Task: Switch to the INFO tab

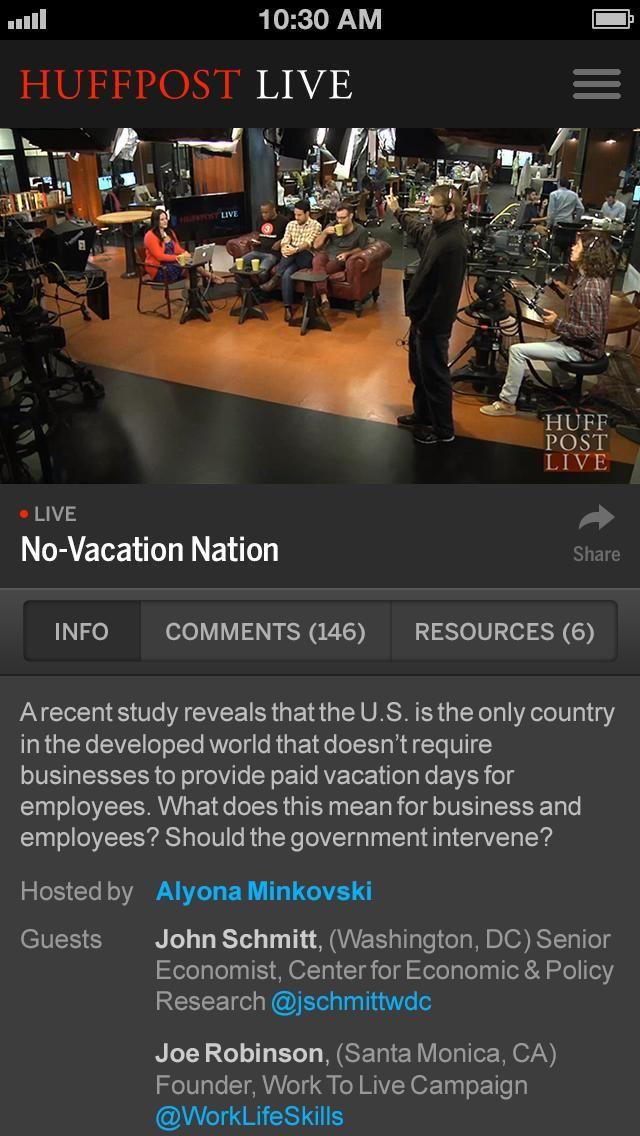Action: (x=82, y=632)
